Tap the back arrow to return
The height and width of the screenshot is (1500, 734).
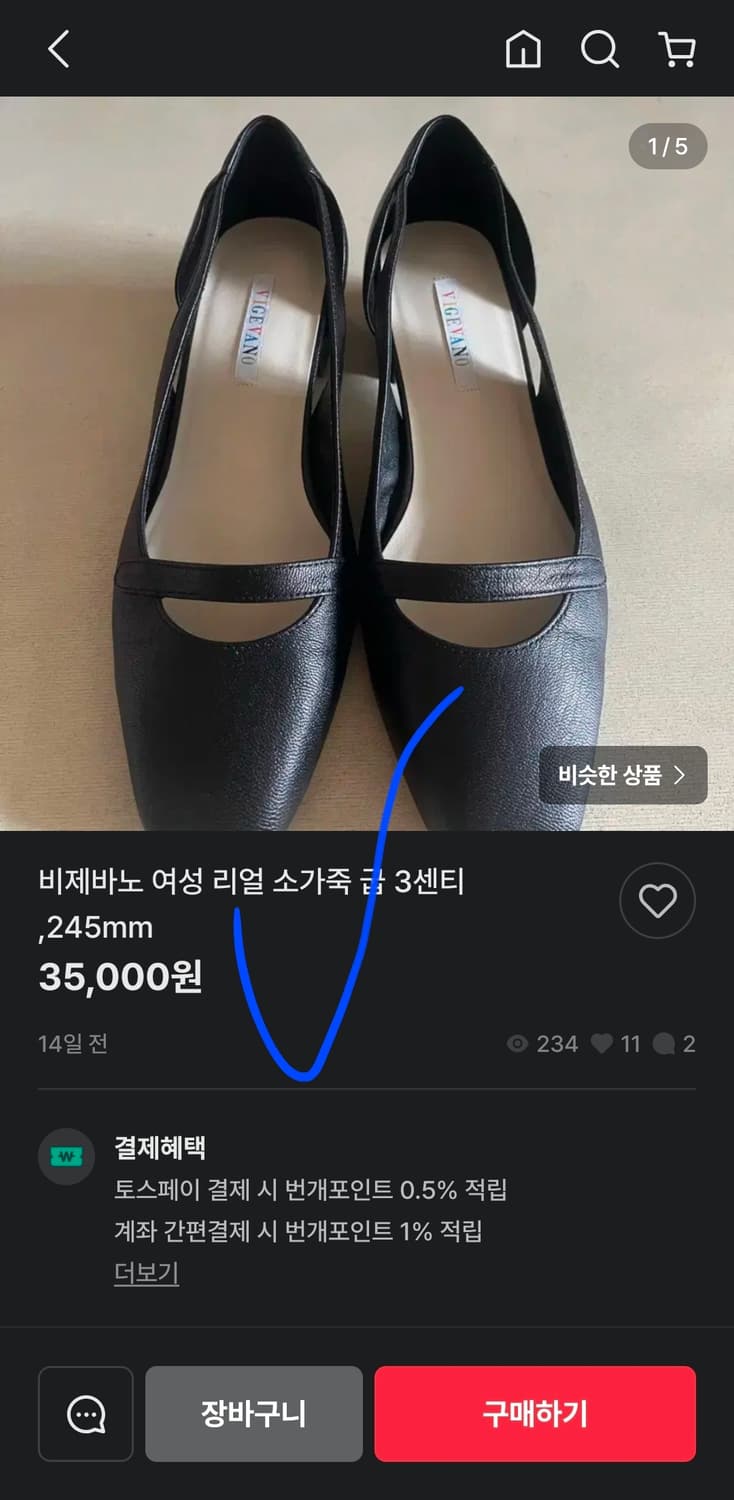pyautogui.click(x=57, y=49)
